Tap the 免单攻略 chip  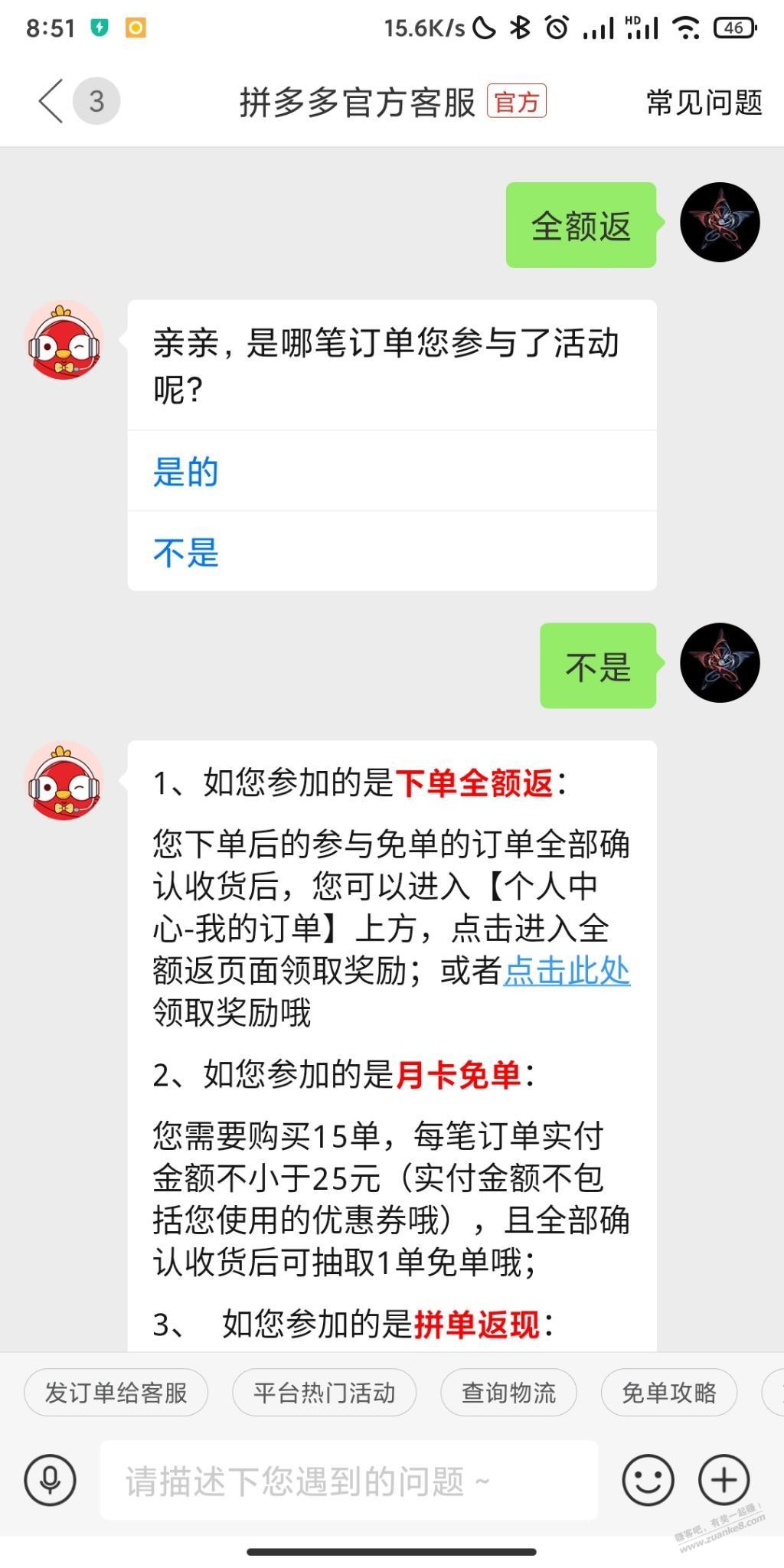tap(669, 1393)
